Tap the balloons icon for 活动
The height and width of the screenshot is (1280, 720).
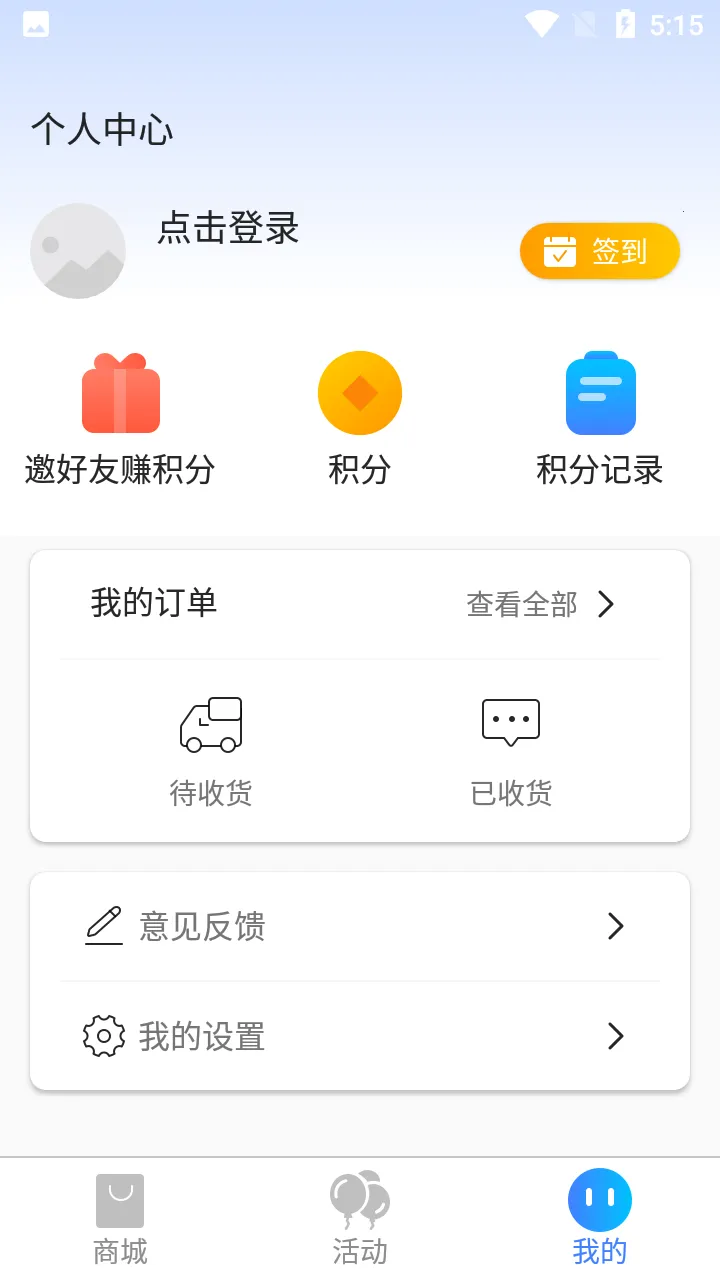[x=360, y=1199]
